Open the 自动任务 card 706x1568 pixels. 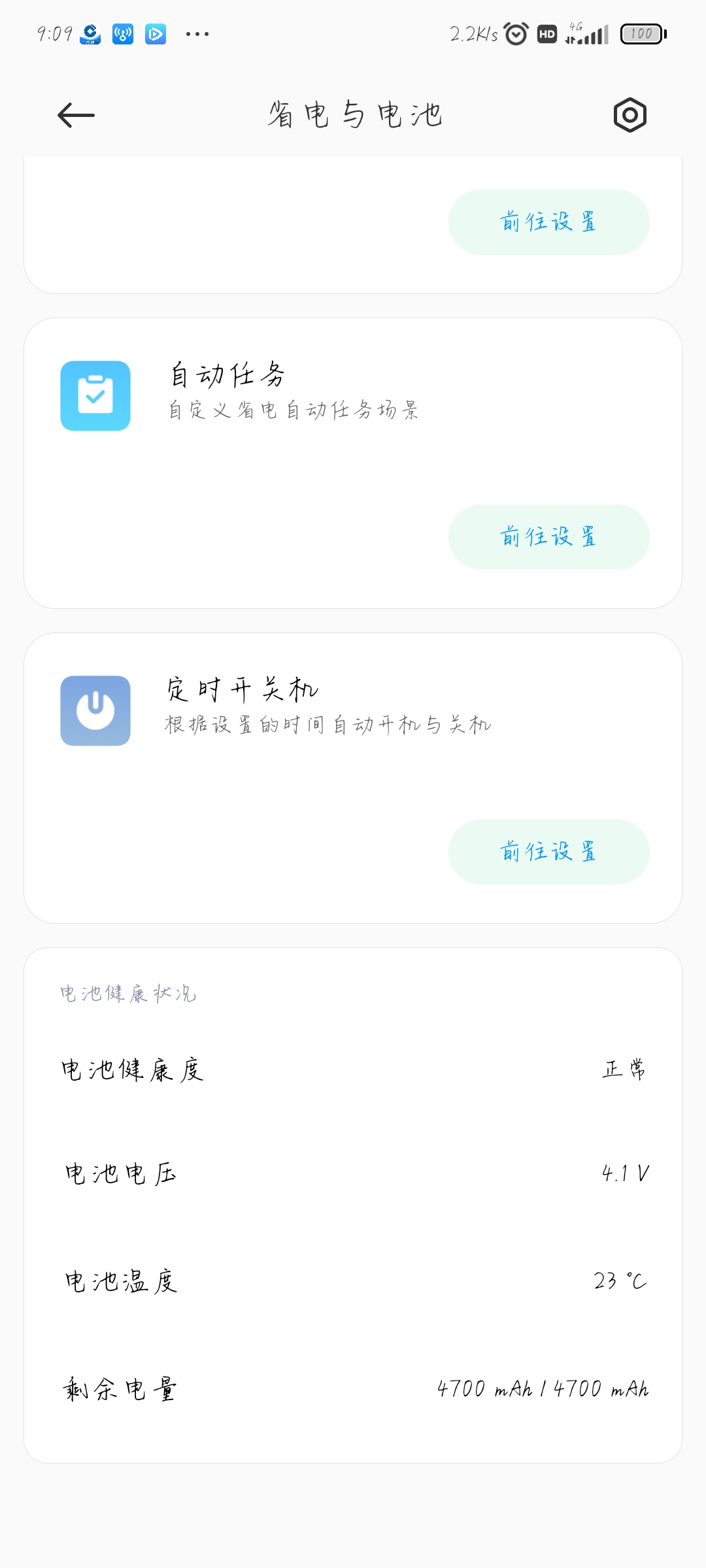coord(353,463)
